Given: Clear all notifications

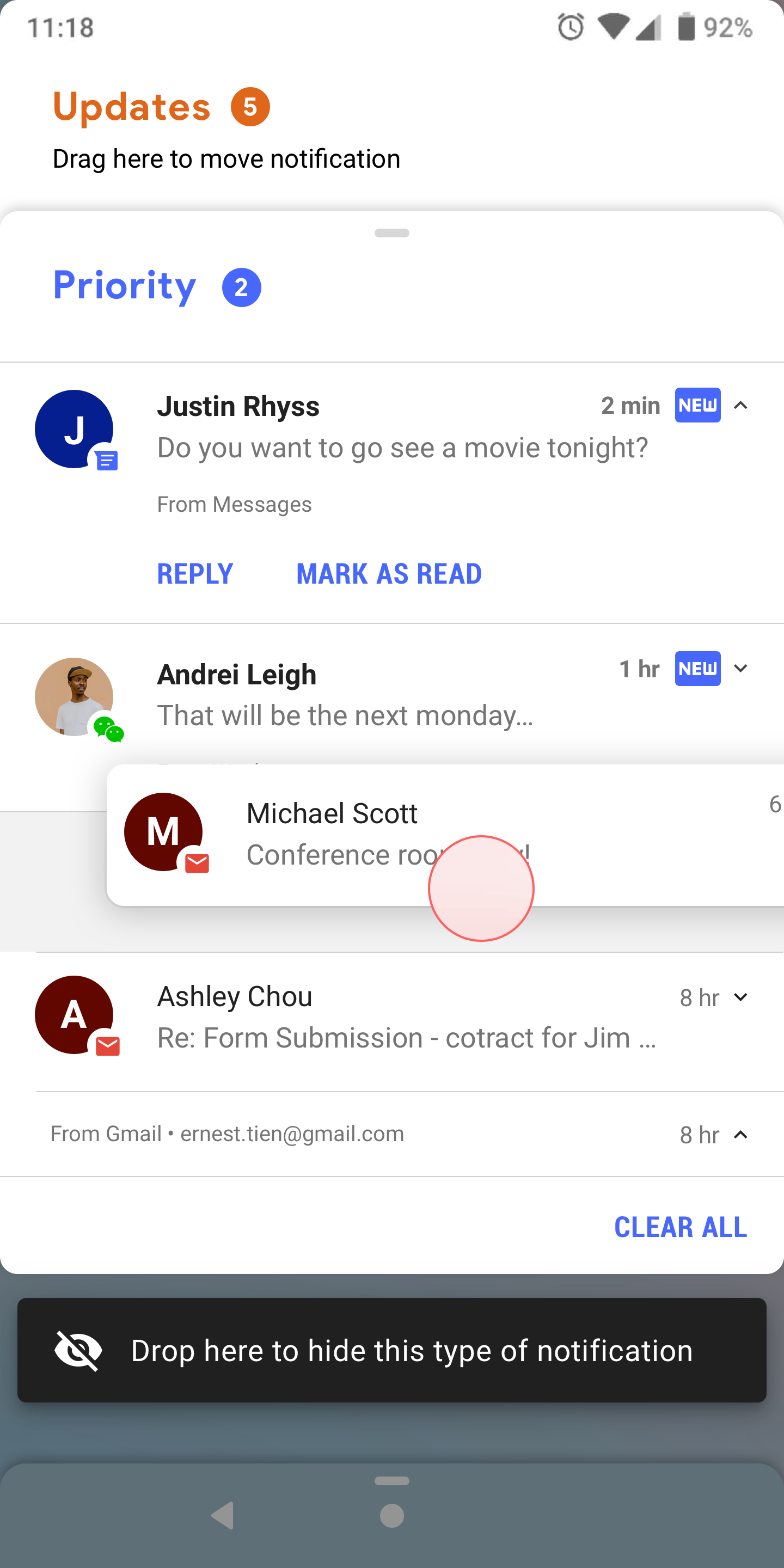Looking at the screenshot, I should (680, 1227).
